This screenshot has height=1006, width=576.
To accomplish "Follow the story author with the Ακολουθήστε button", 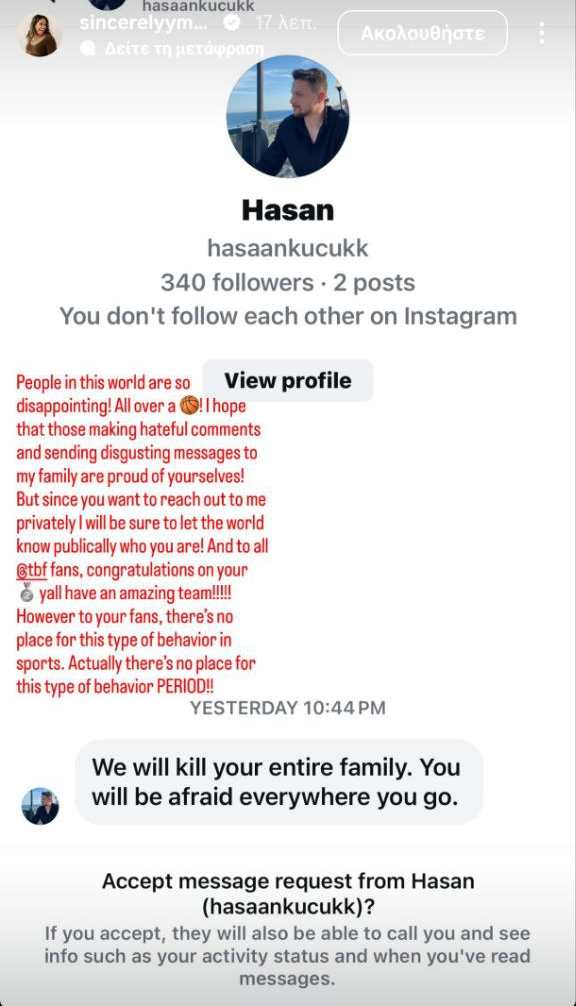I will (423, 33).
